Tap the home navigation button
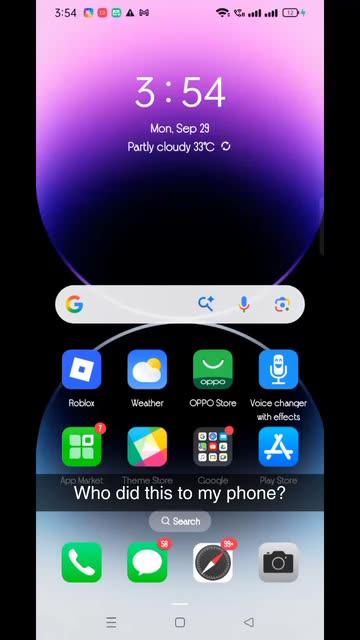The image size is (360, 640). click(180, 622)
